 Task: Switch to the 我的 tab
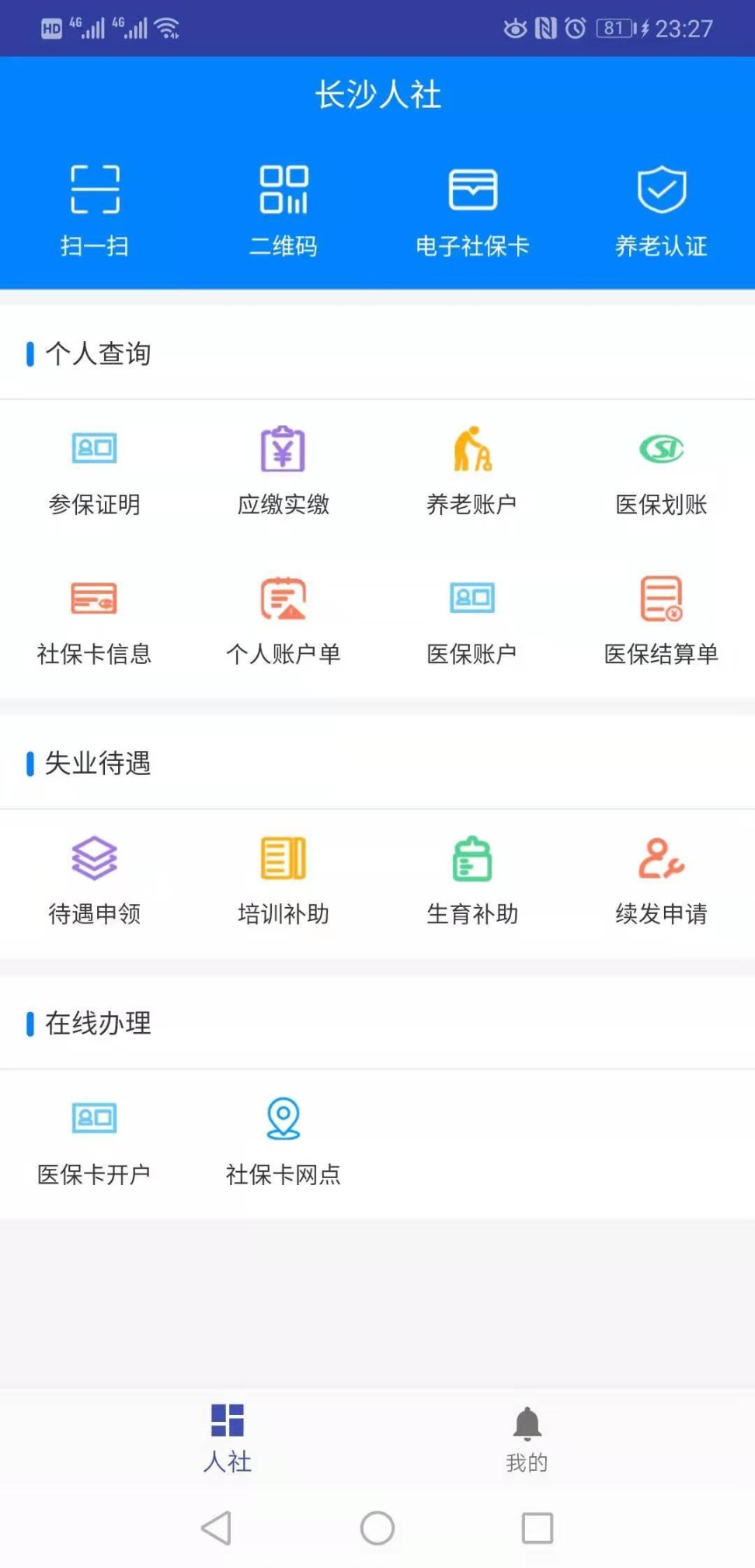tap(527, 1438)
